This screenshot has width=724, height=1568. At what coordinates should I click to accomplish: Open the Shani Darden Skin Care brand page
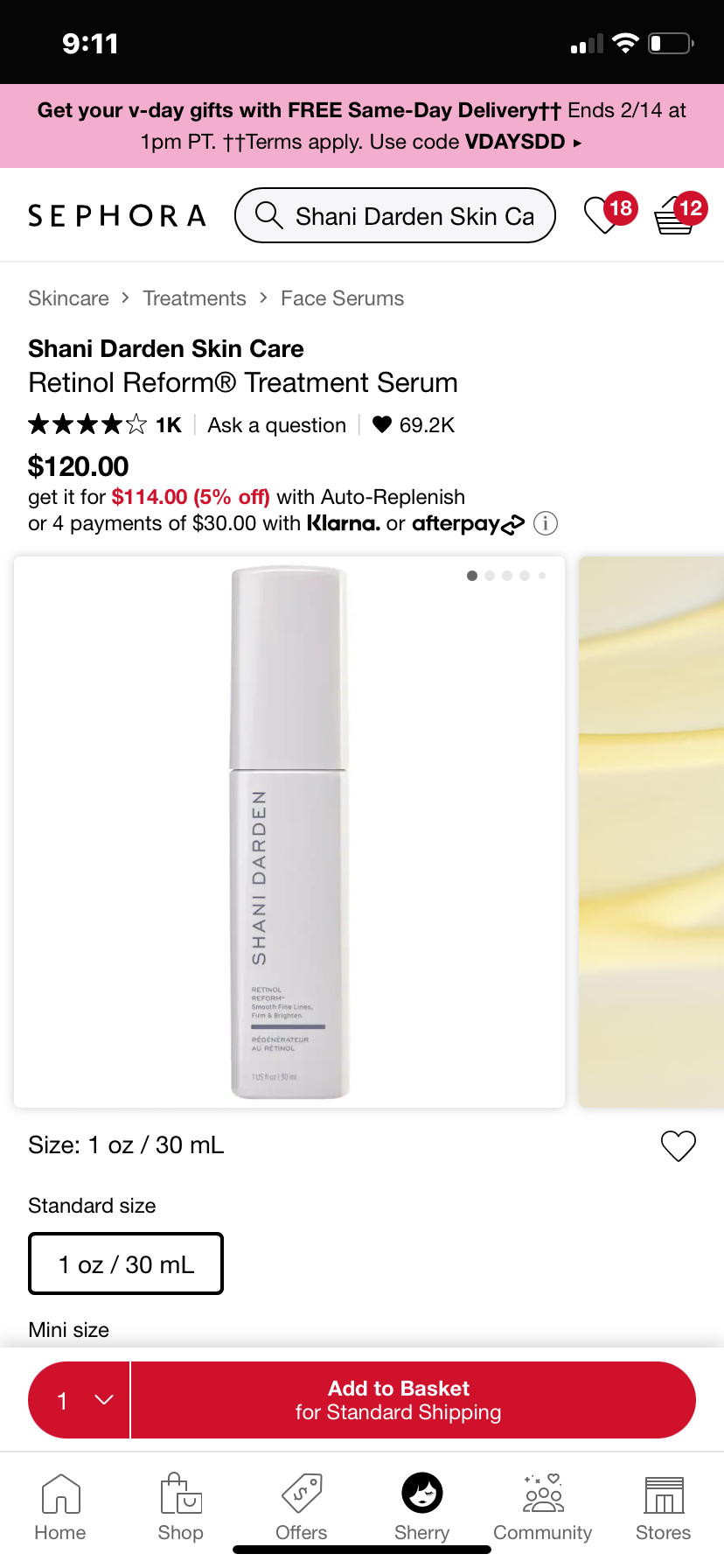point(166,348)
